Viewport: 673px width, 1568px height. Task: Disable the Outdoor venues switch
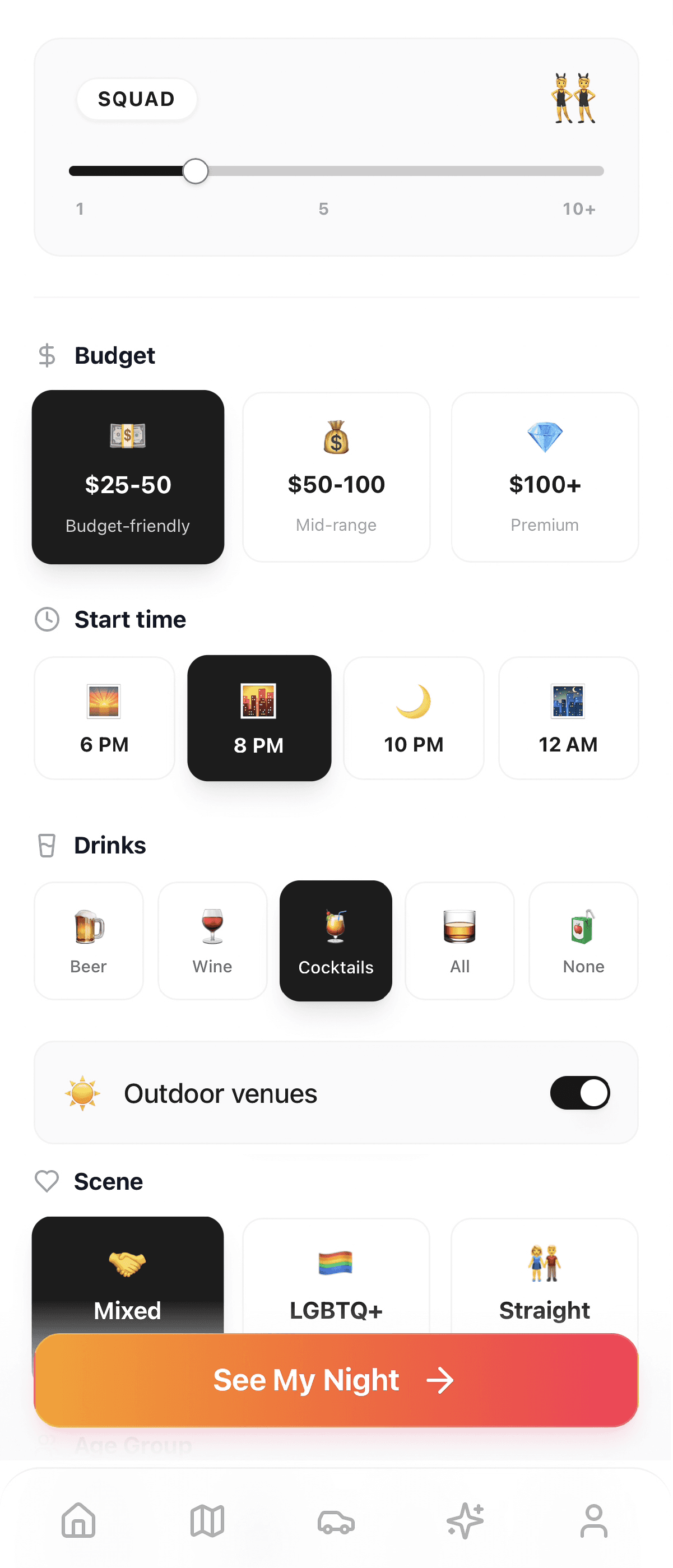click(579, 1093)
